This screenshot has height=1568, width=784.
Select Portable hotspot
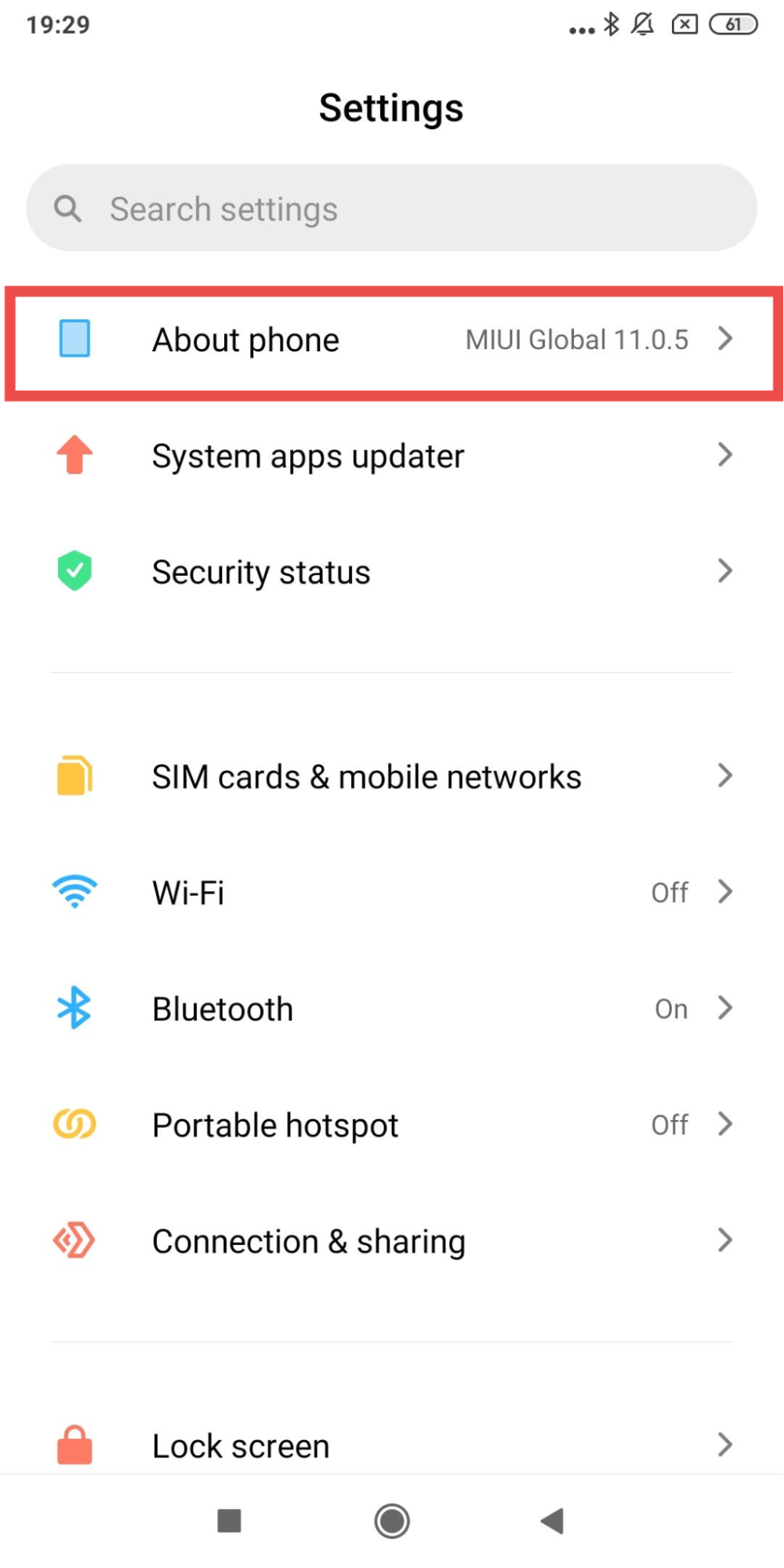point(392,1125)
